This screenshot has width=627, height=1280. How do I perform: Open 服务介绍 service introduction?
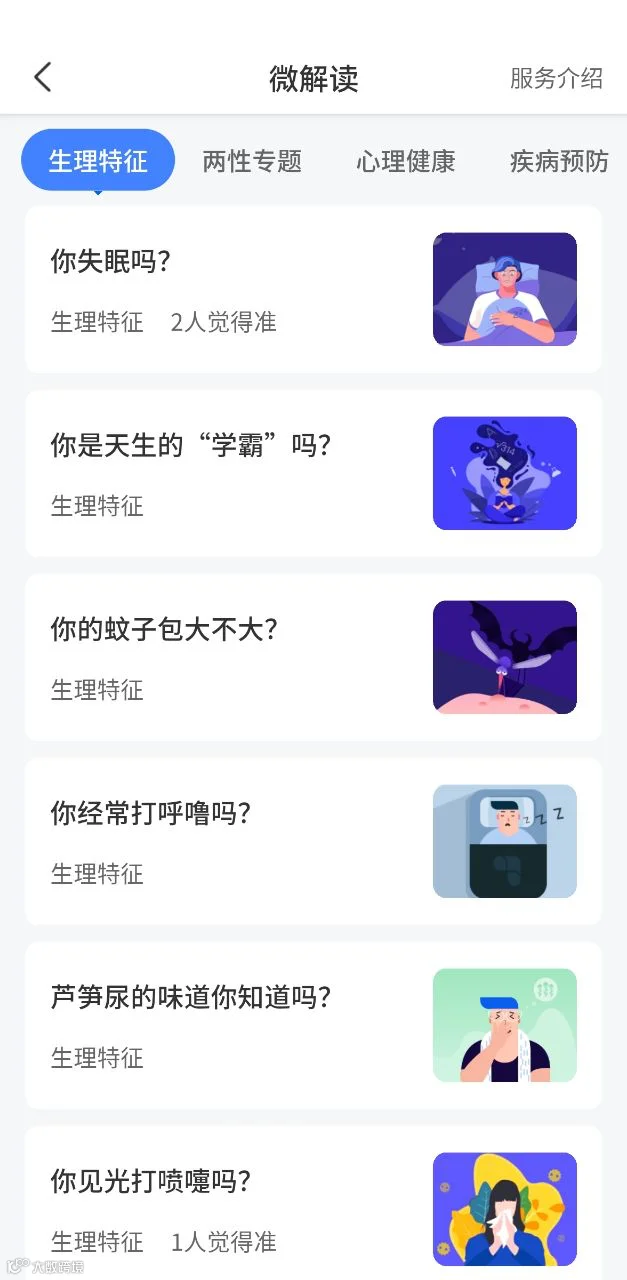[556, 78]
